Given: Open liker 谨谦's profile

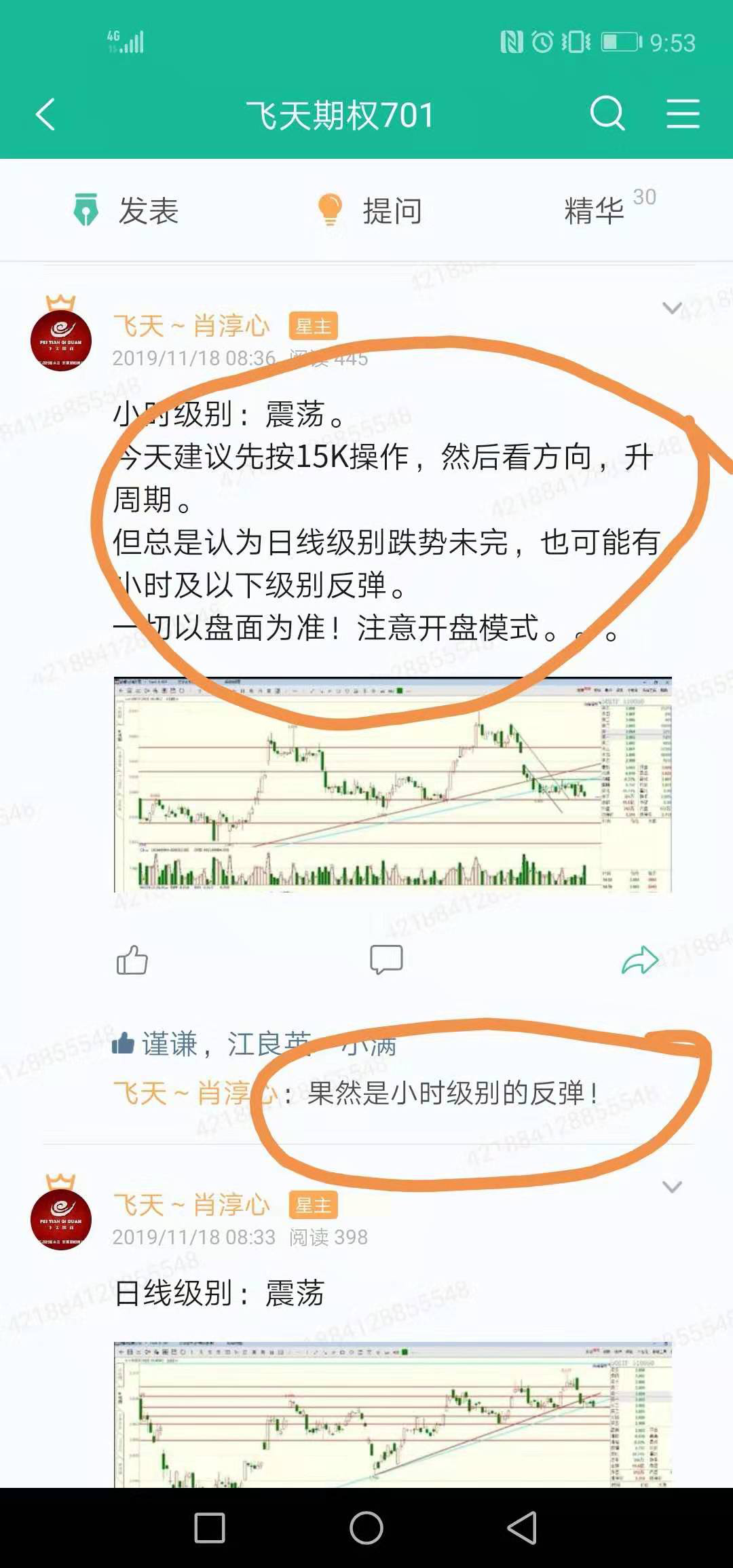Looking at the screenshot, I should click(x=169, y=1044).
